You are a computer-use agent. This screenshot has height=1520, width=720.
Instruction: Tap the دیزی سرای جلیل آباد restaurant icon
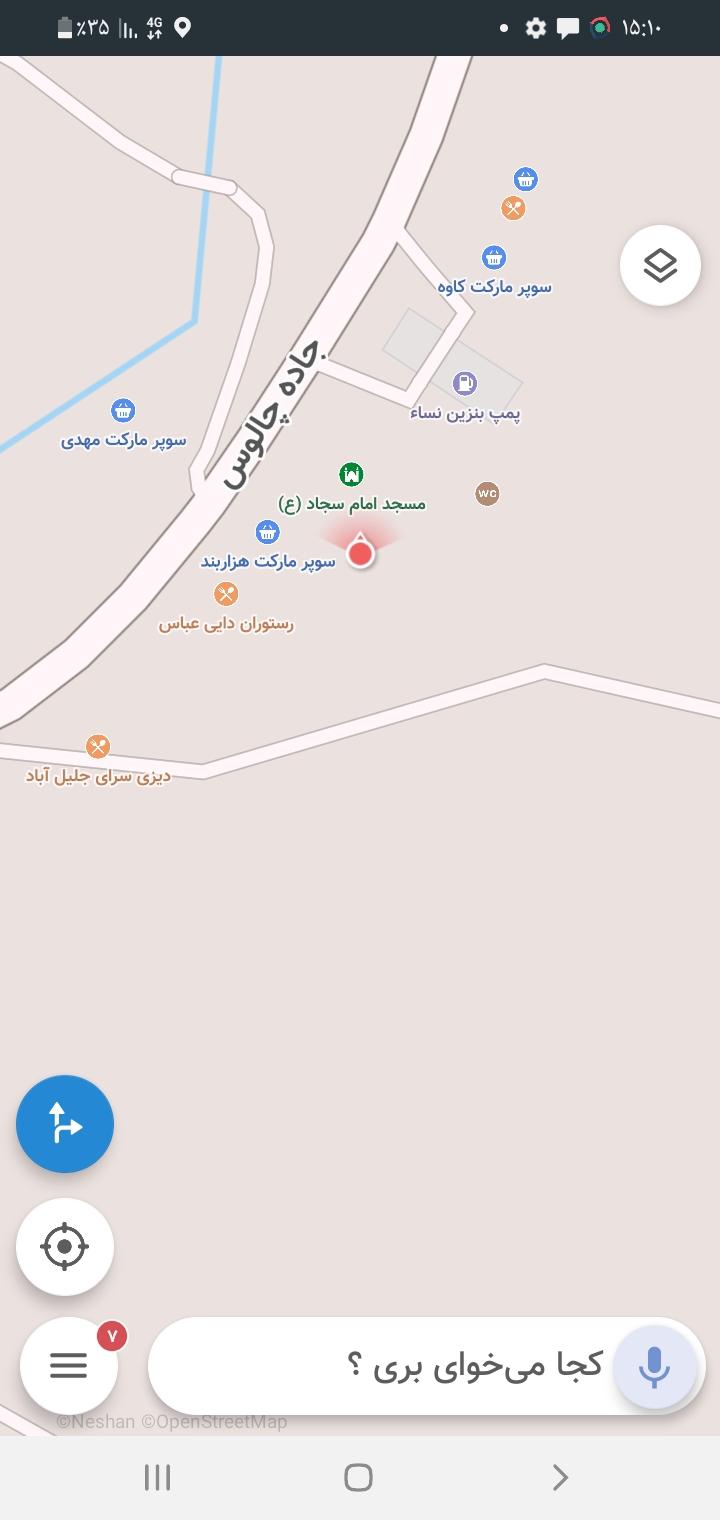(x=98, y=746)
